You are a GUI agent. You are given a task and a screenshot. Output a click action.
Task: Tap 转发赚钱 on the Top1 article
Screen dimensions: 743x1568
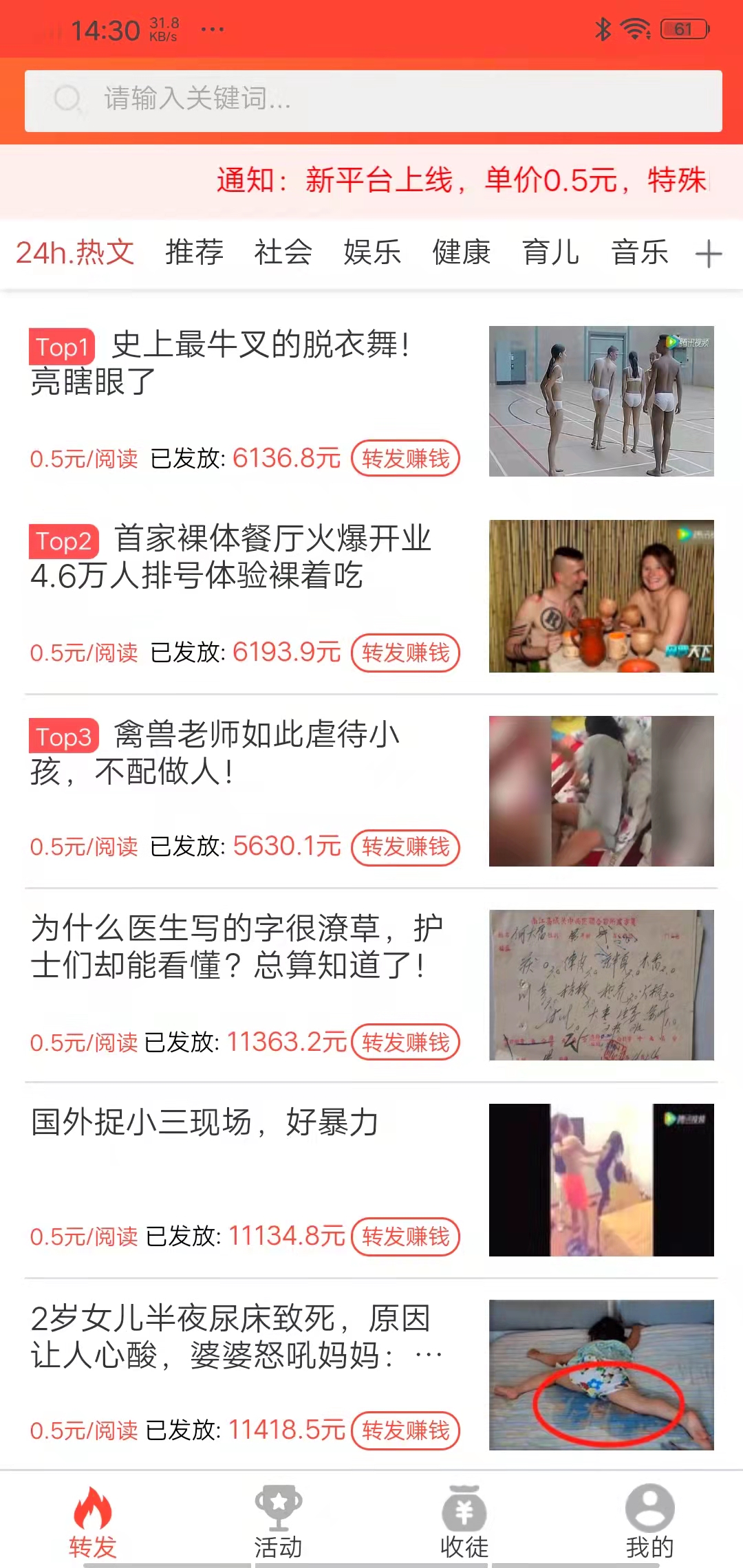tap(405, 459)
